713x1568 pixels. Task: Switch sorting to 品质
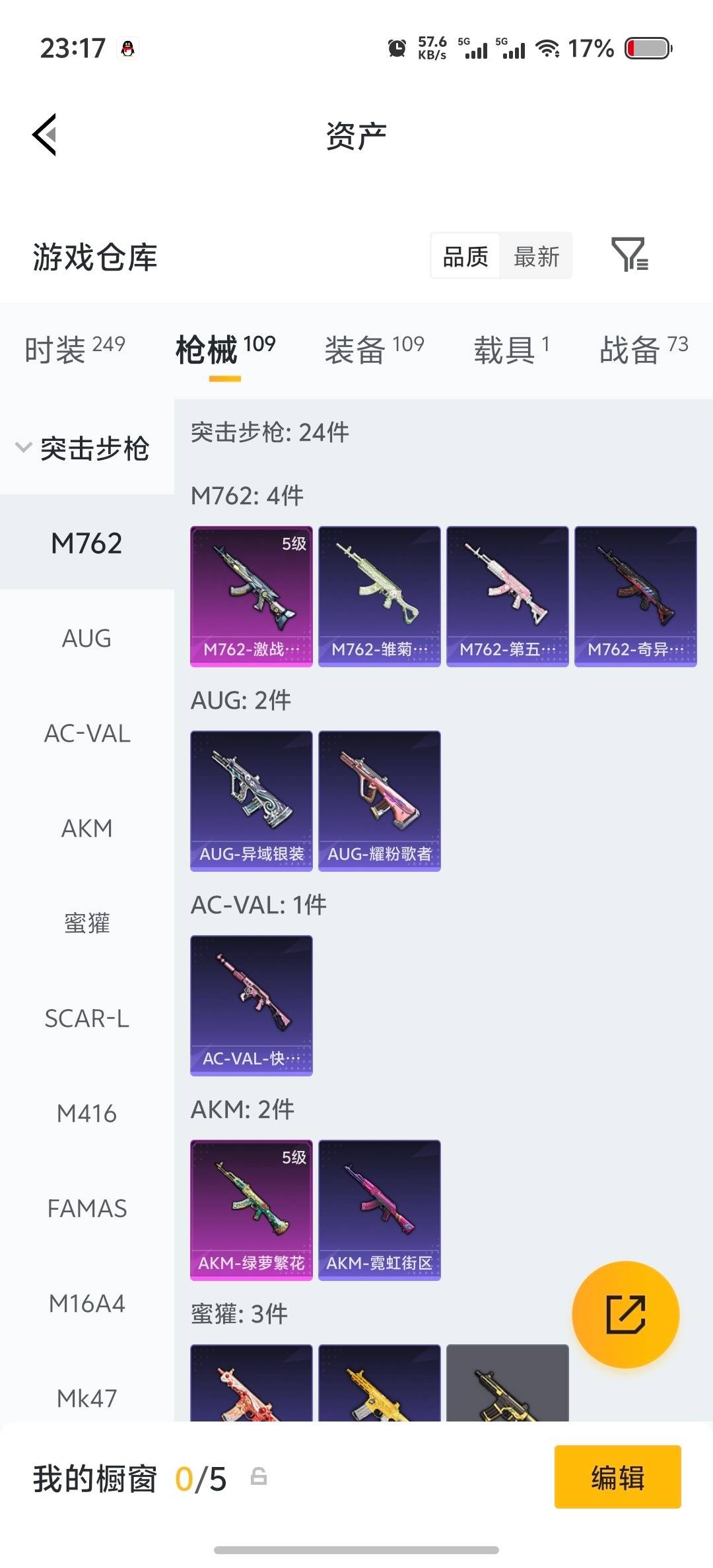click(464, 256)
